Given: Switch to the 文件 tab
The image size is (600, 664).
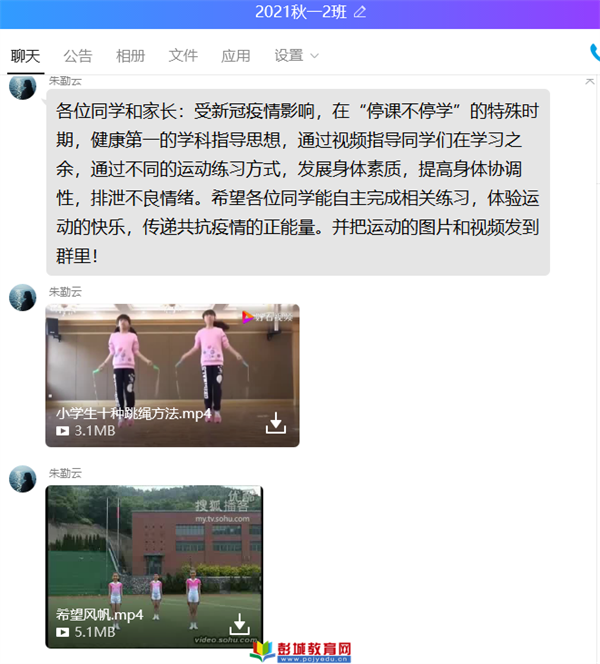Looking at the screenshot, I should point(183,56).
